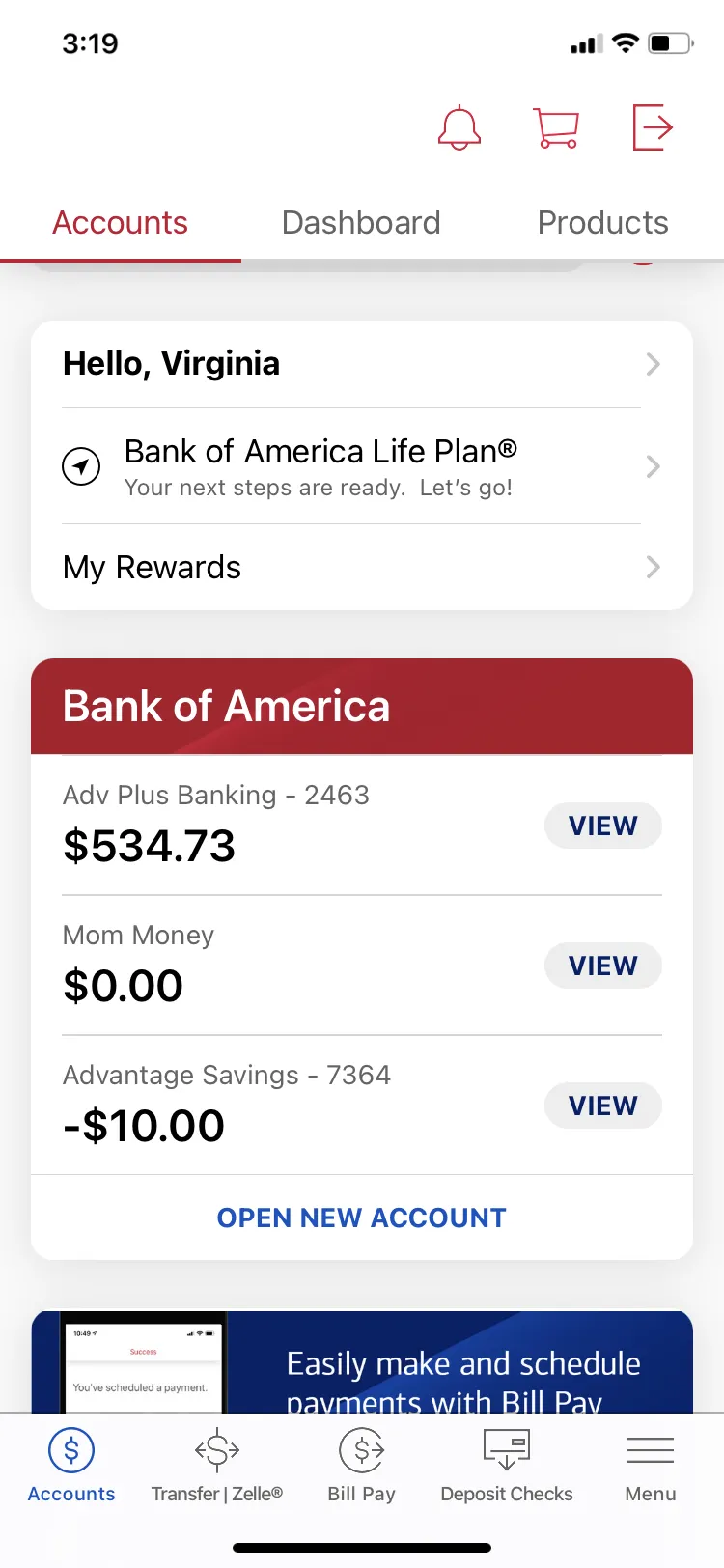Open Bank of America Life Plan

click(x=362, y=466)
